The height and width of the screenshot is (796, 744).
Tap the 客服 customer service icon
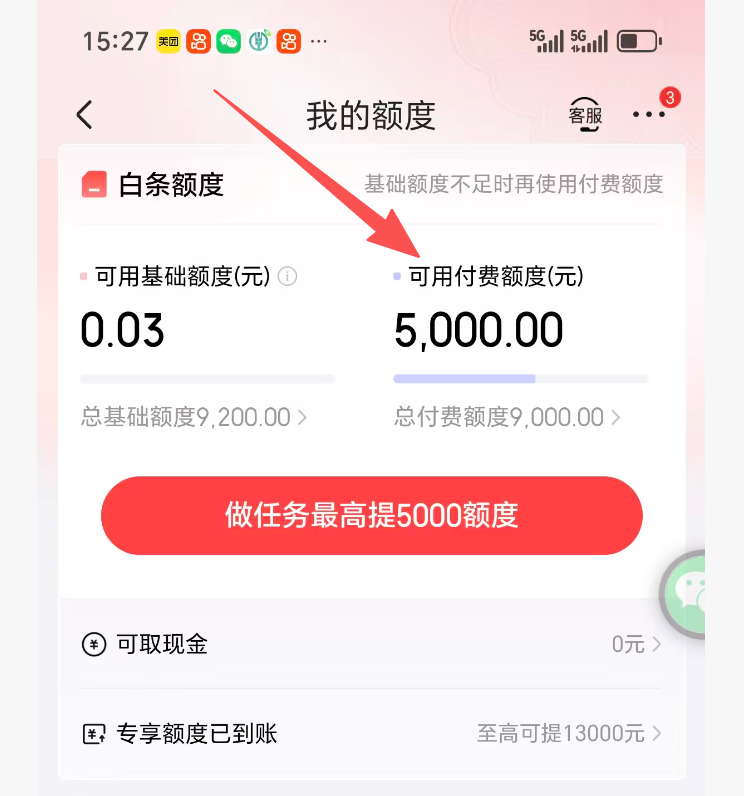[584, 114]
